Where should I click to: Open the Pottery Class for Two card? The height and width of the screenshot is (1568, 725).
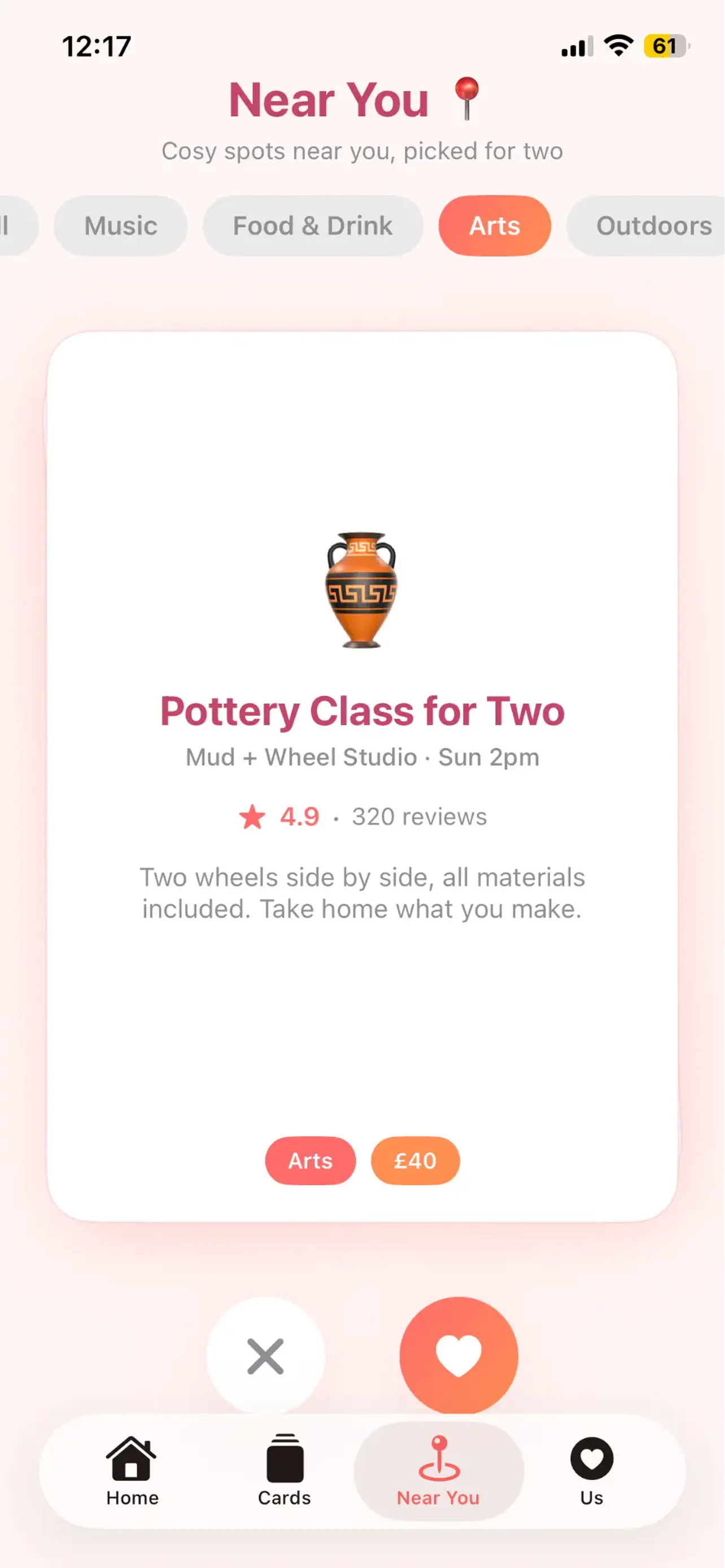pos(362,777)
